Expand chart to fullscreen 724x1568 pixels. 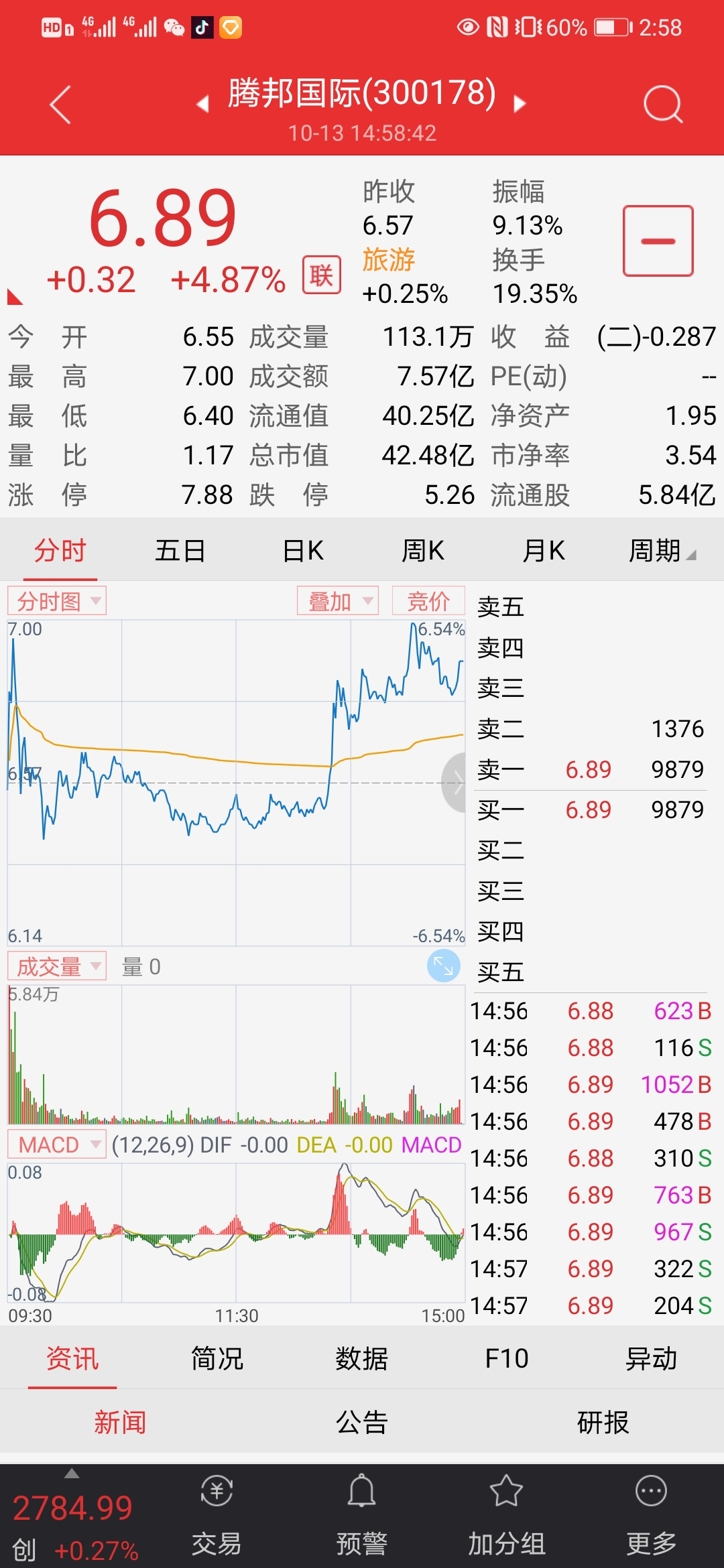click(x=443, y=966)
